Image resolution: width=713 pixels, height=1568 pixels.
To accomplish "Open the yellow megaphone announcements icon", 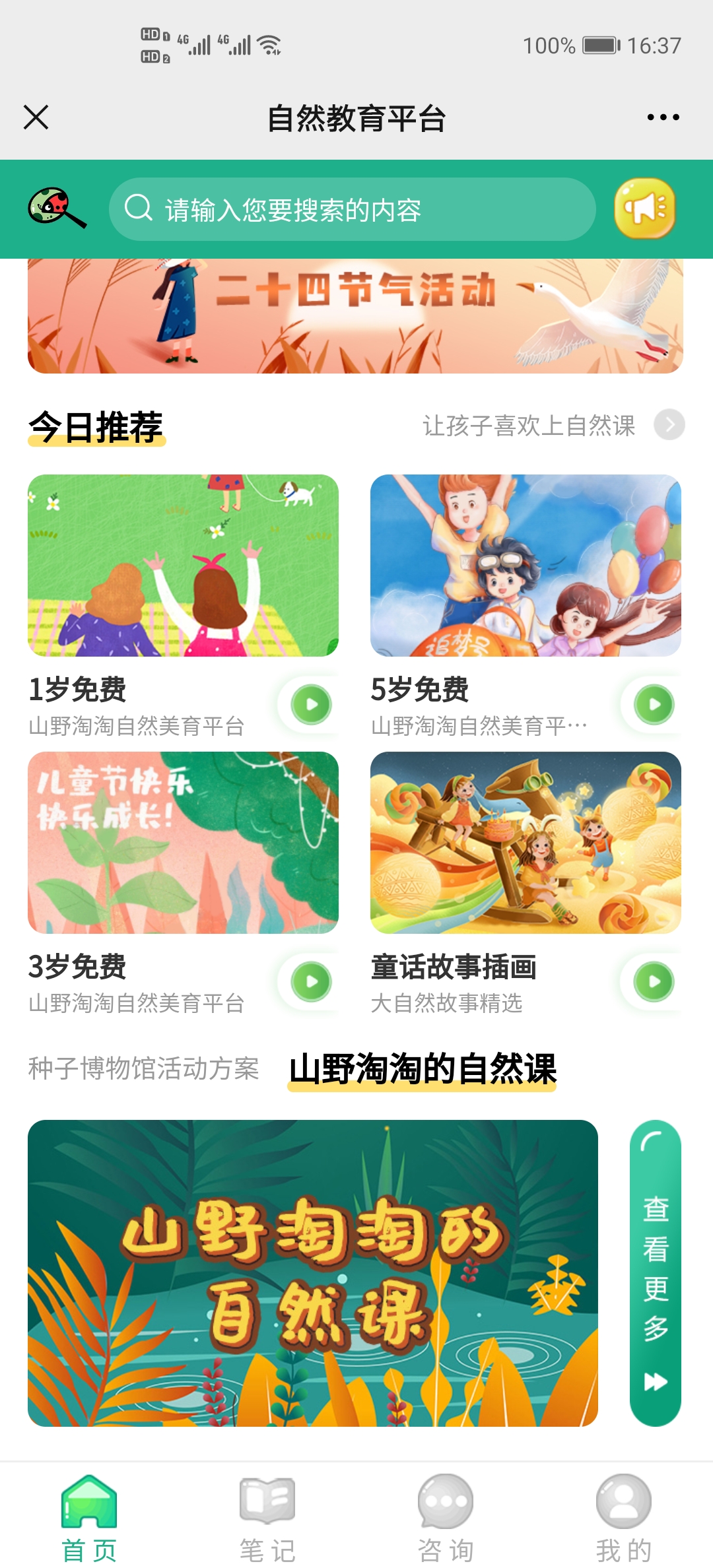I will tap(644, 209).
